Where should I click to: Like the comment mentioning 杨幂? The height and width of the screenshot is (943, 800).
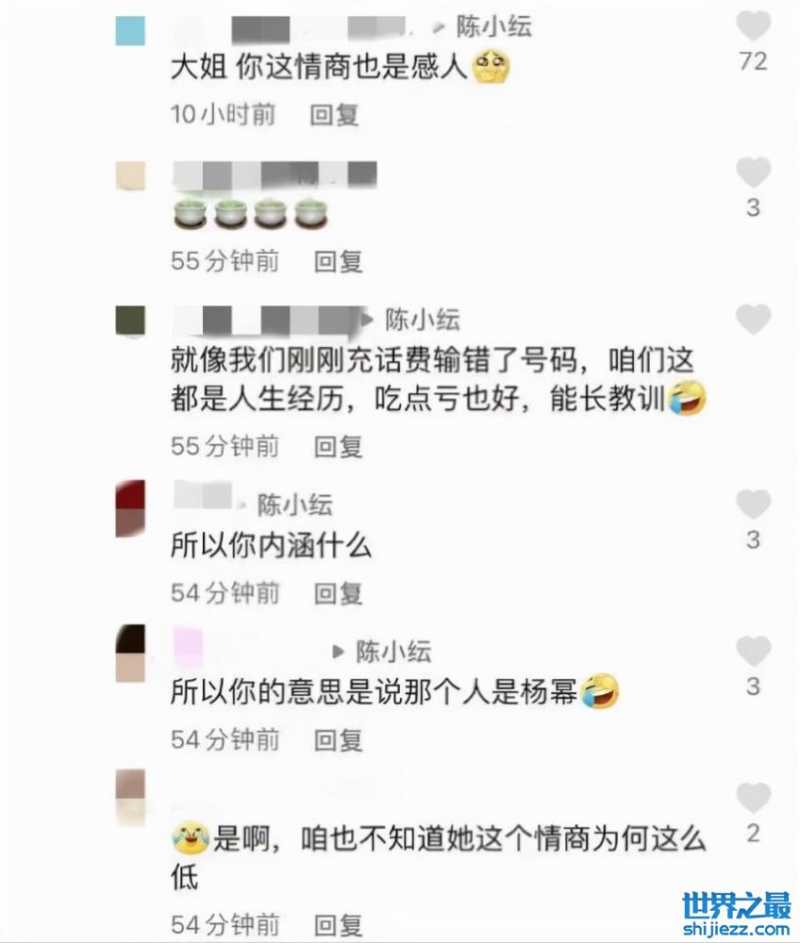point(753,651)
